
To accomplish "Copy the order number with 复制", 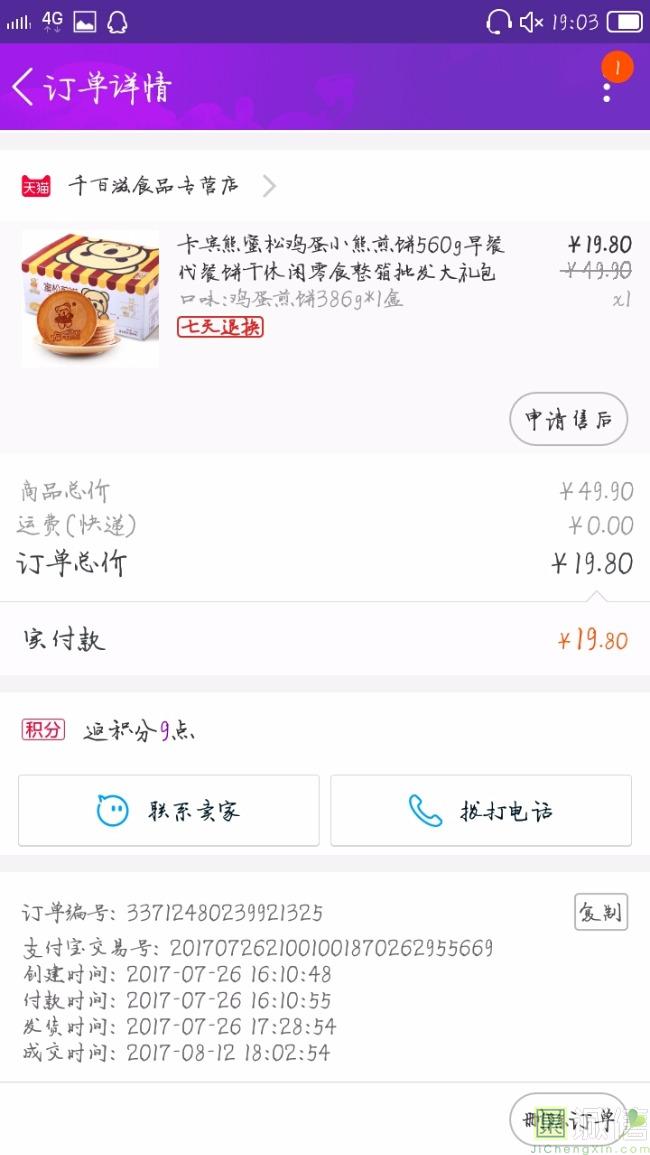I will tap(600, 912).
